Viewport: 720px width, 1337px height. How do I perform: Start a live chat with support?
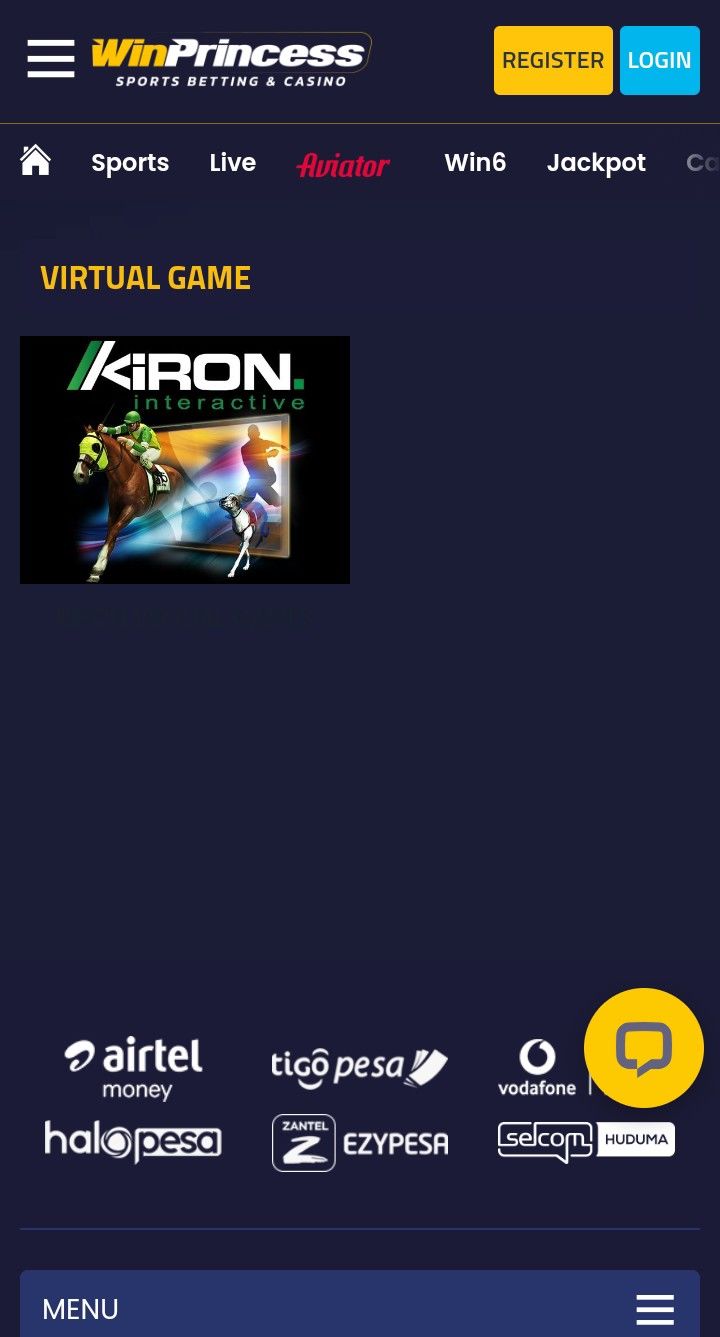643,1048
